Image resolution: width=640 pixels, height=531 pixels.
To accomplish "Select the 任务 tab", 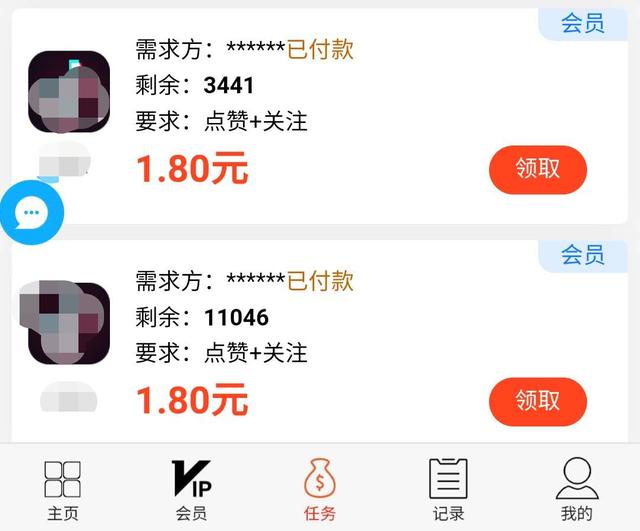I will 320,490.
